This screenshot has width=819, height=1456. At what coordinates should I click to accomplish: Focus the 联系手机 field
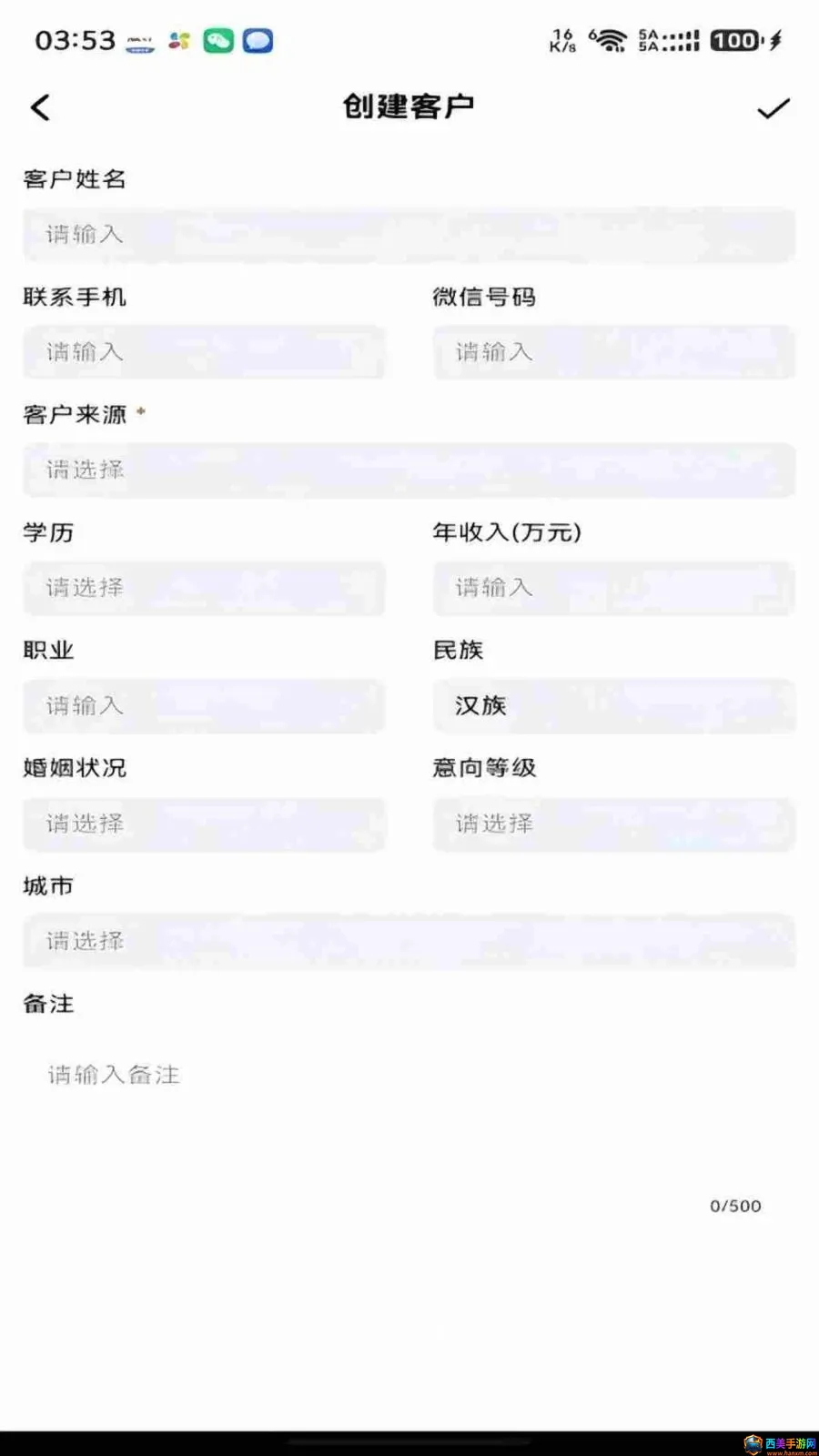[x=205, y=352]
